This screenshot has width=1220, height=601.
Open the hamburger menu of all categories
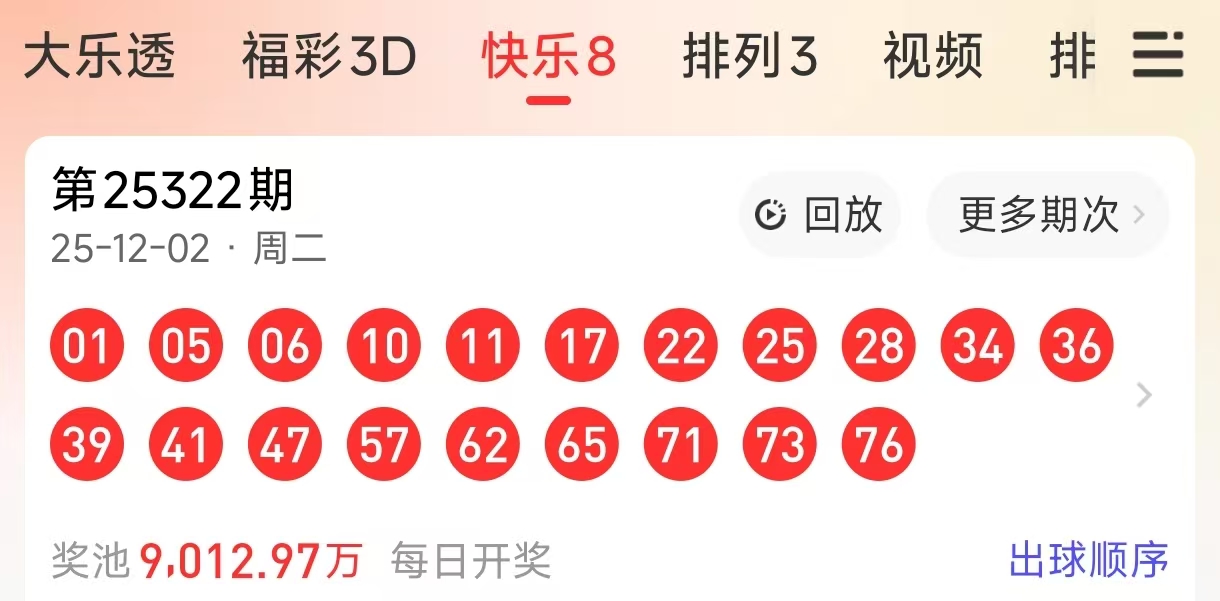point(1158,55)
